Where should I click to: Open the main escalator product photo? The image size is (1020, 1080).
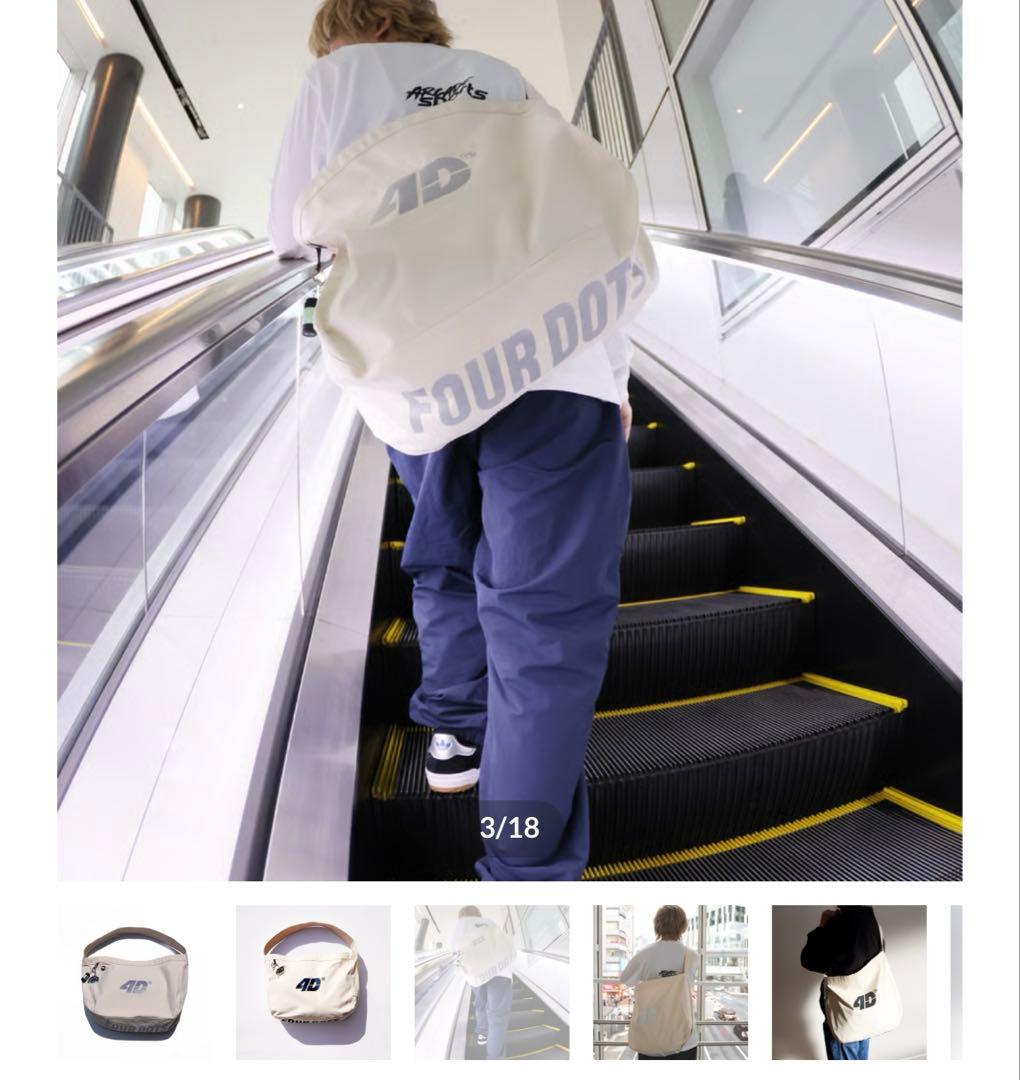(x=509, y=440)
